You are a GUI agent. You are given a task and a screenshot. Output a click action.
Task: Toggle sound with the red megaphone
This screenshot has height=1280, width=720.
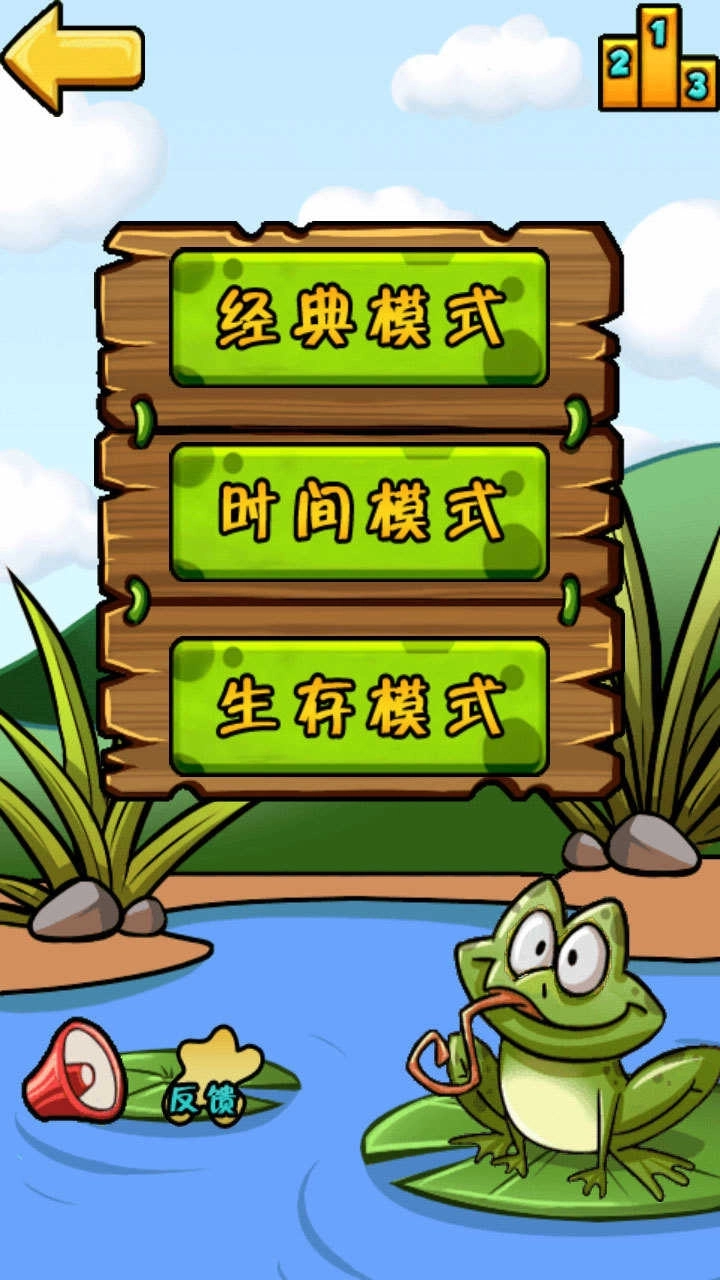pos(75,1070)
